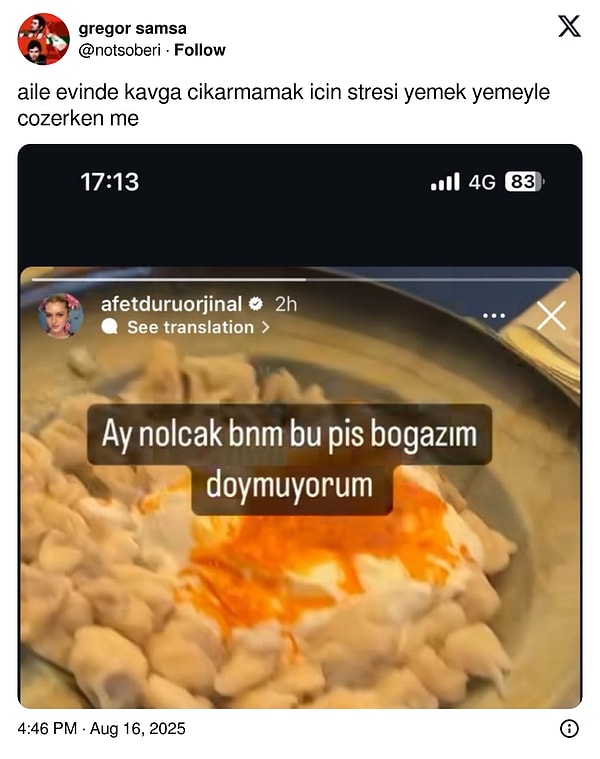Open gregor samsa's profile picture
Screen dimensions: 600x759
pos(43,39)
